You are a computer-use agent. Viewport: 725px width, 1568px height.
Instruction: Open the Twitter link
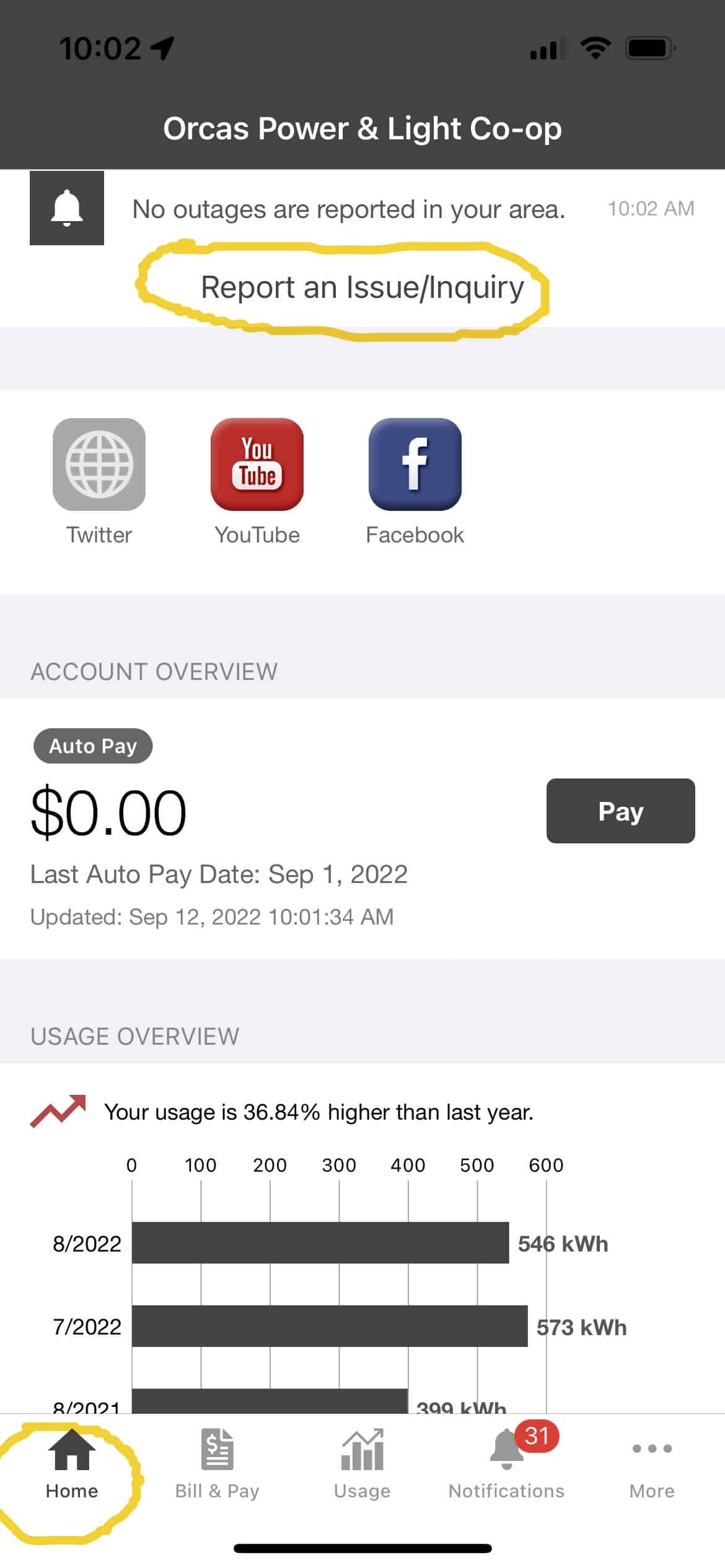click(x=99, y=464)
